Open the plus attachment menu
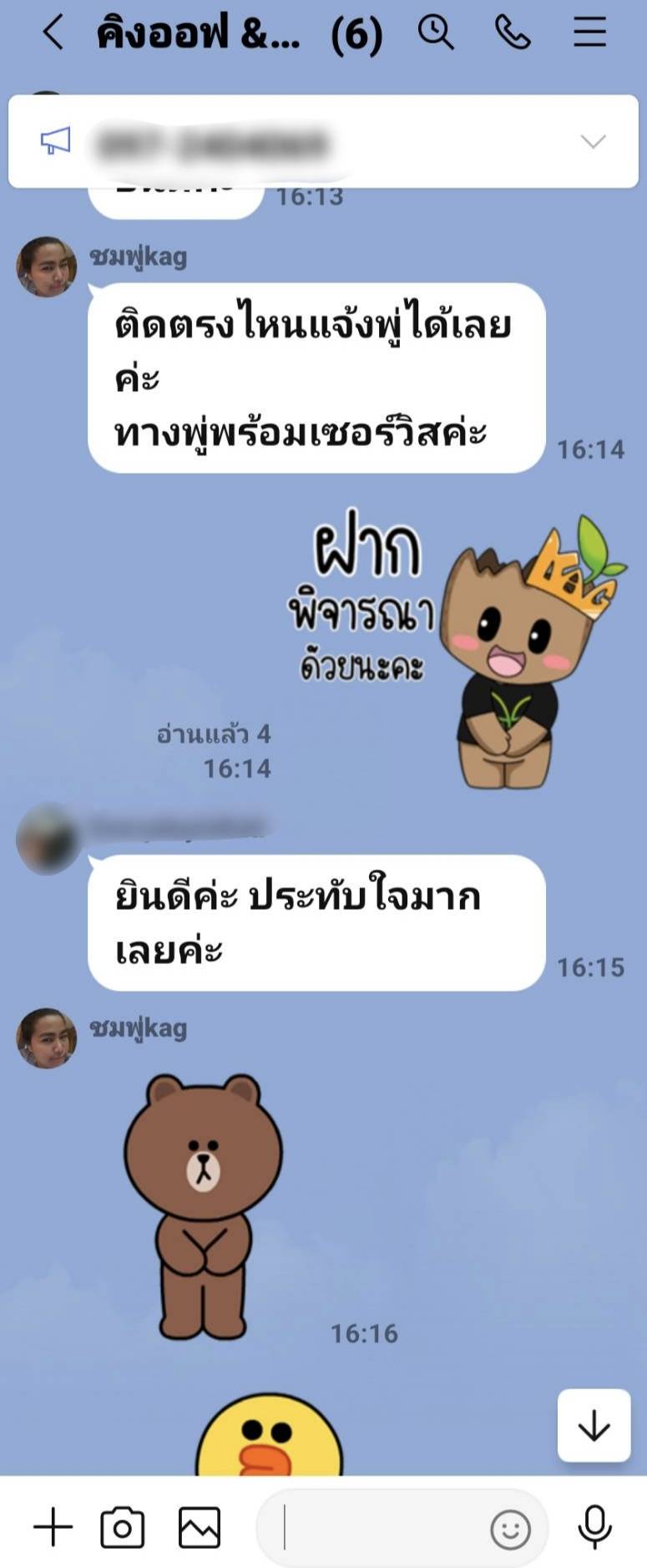Image resolution: width=647 pixels, height=1568 pixels. tap(53, 1527)
